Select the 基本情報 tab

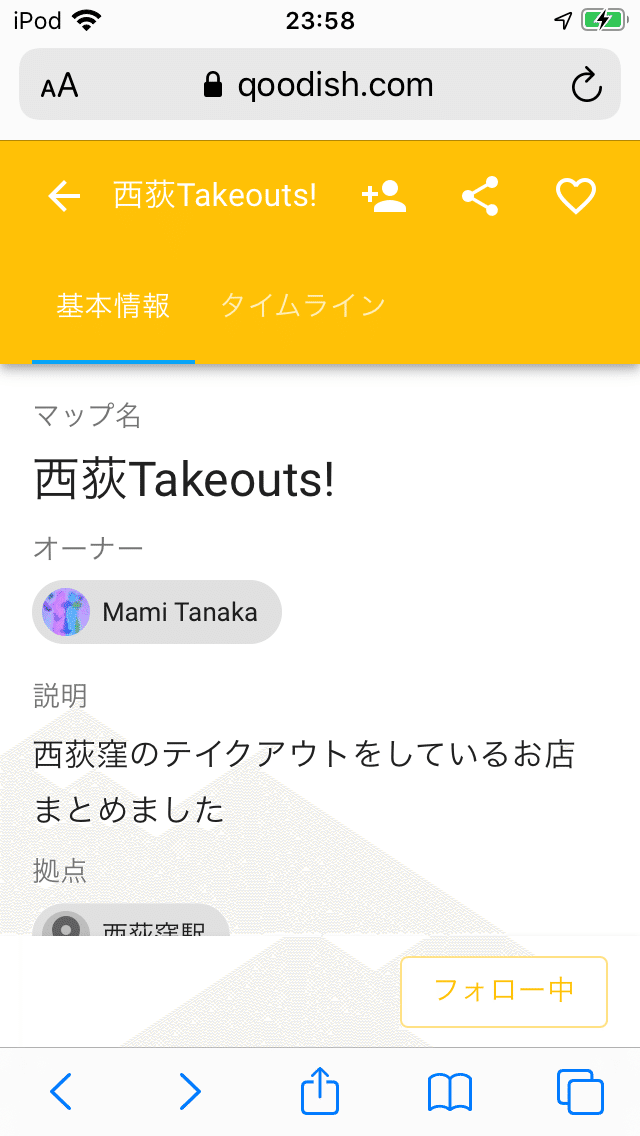pos(113,306)
